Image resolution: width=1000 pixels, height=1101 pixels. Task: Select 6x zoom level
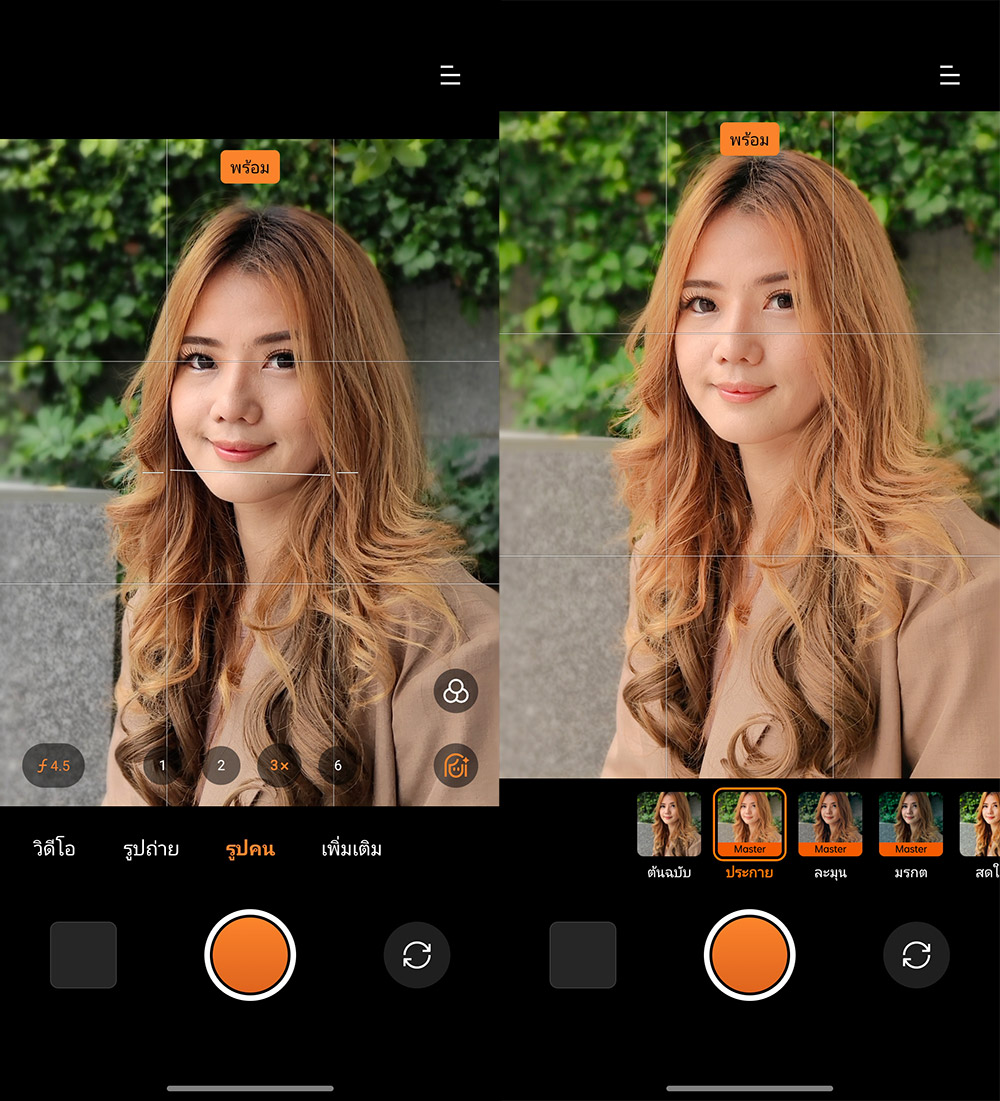point(338,766)
